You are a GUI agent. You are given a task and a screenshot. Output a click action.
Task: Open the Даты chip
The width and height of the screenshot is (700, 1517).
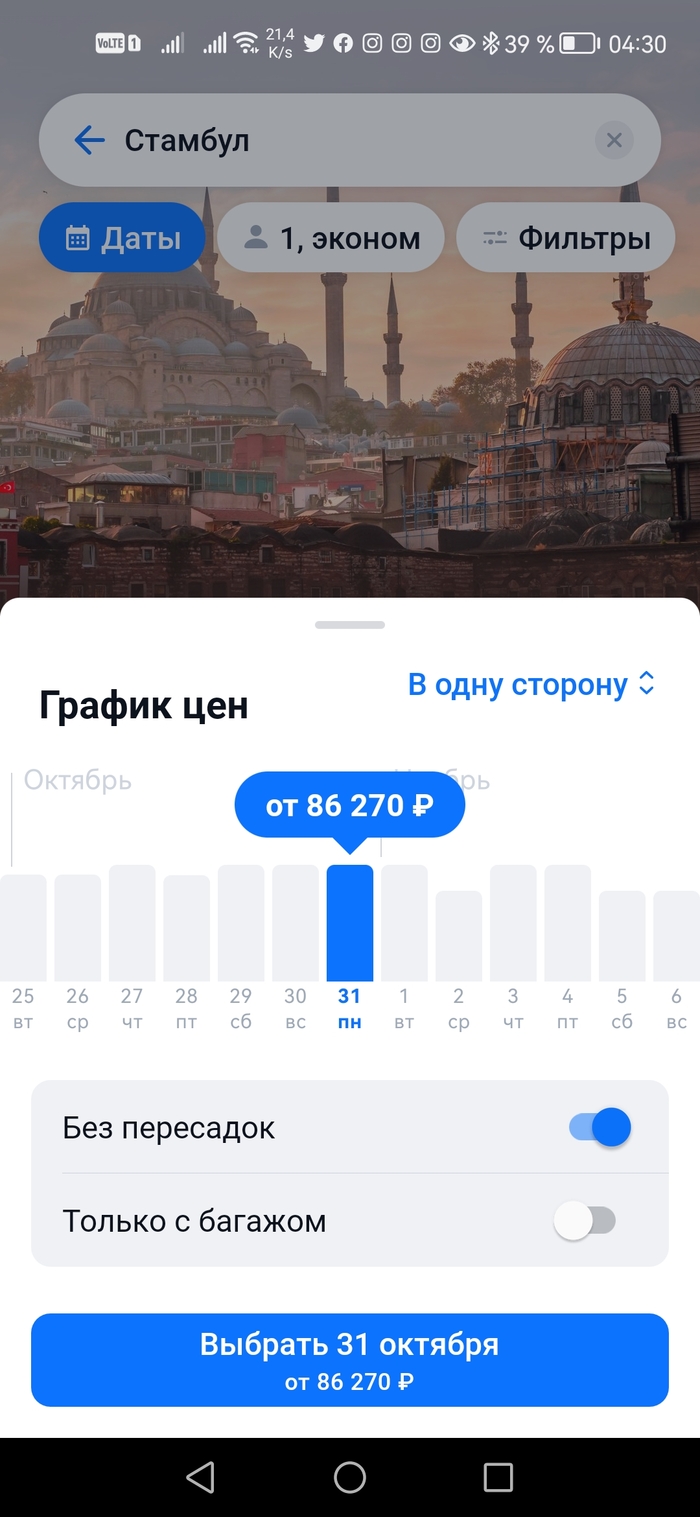[x=122, y=238]
